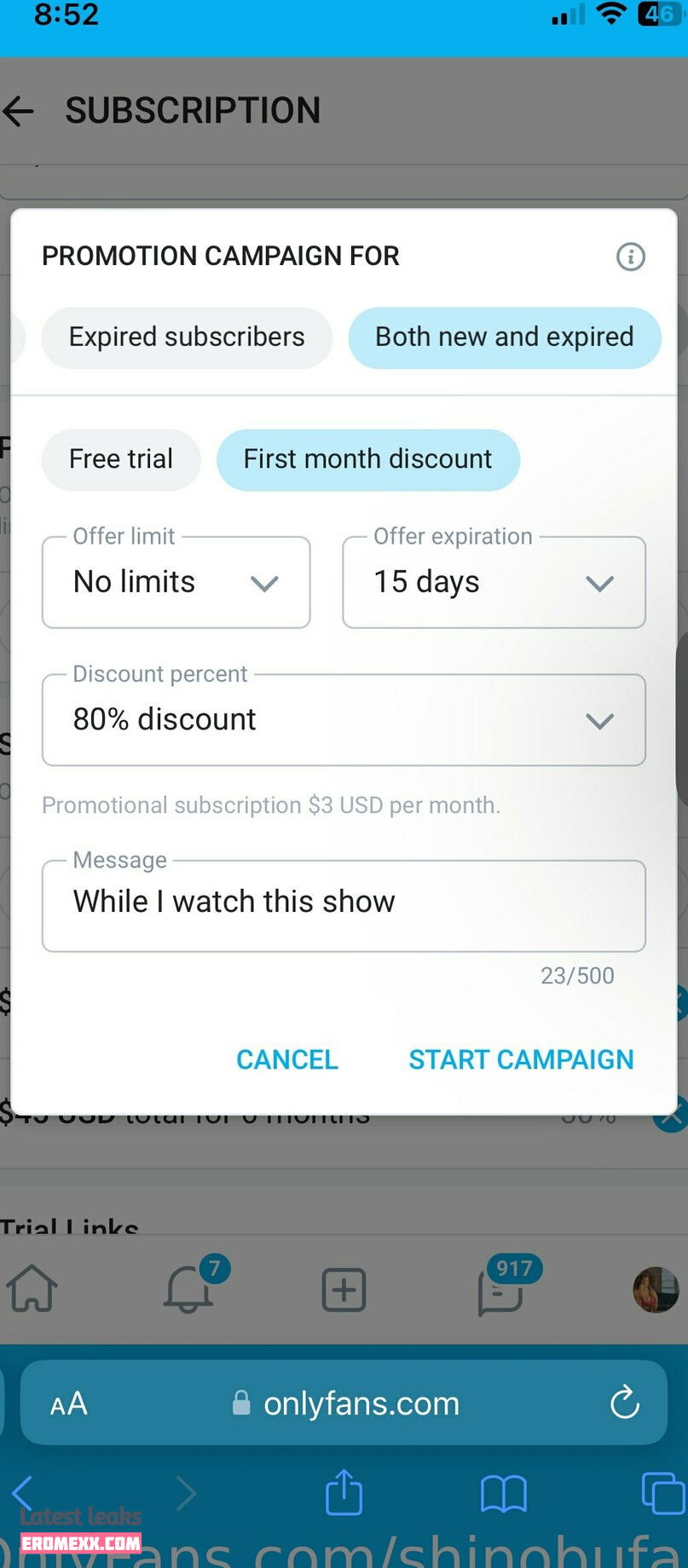
Task: Reload the onlyfans.com page
Action: click(x=624, y=1403)
